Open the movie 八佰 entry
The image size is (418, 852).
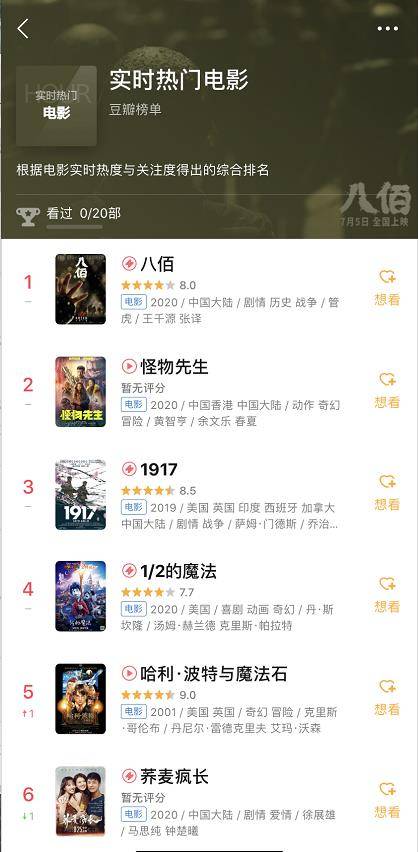(209, 289)
